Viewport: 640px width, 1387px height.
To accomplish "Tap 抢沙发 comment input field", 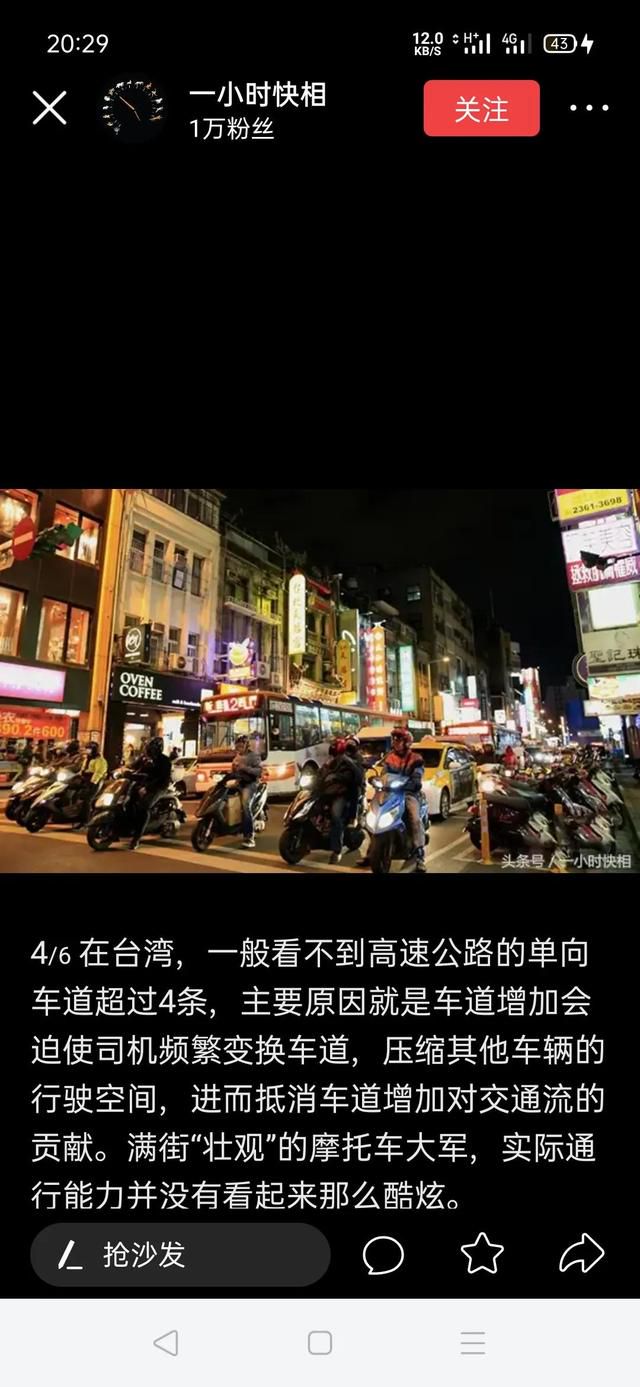I will pos(180,1254).
